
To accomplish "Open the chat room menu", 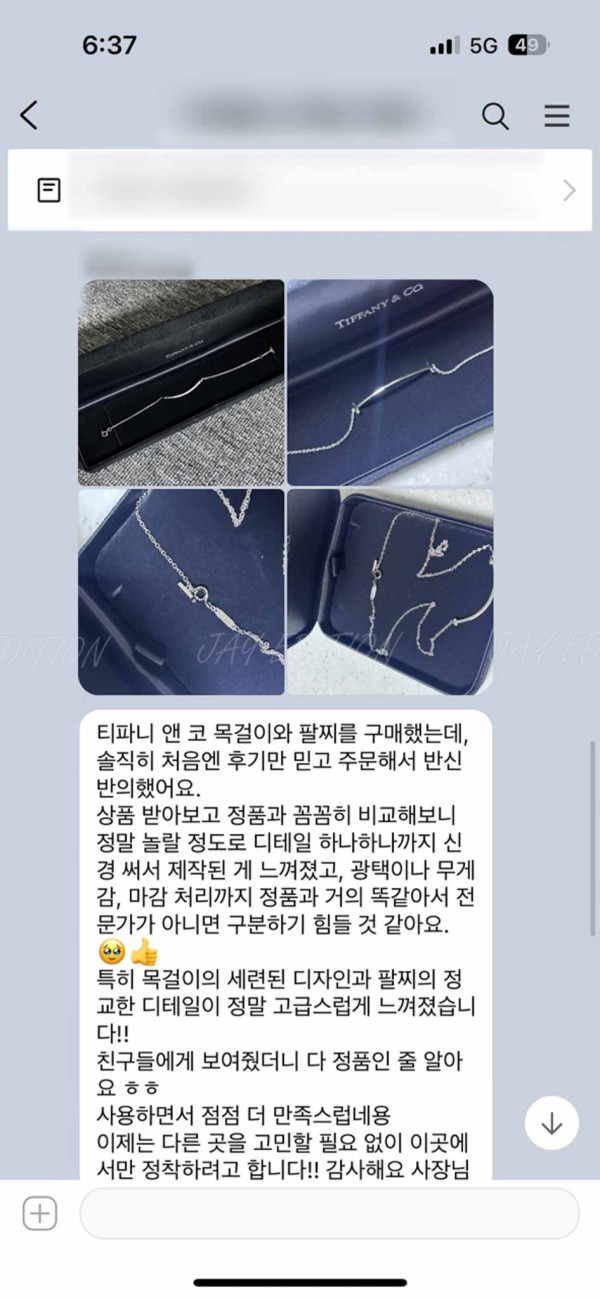I will (557, 116).
